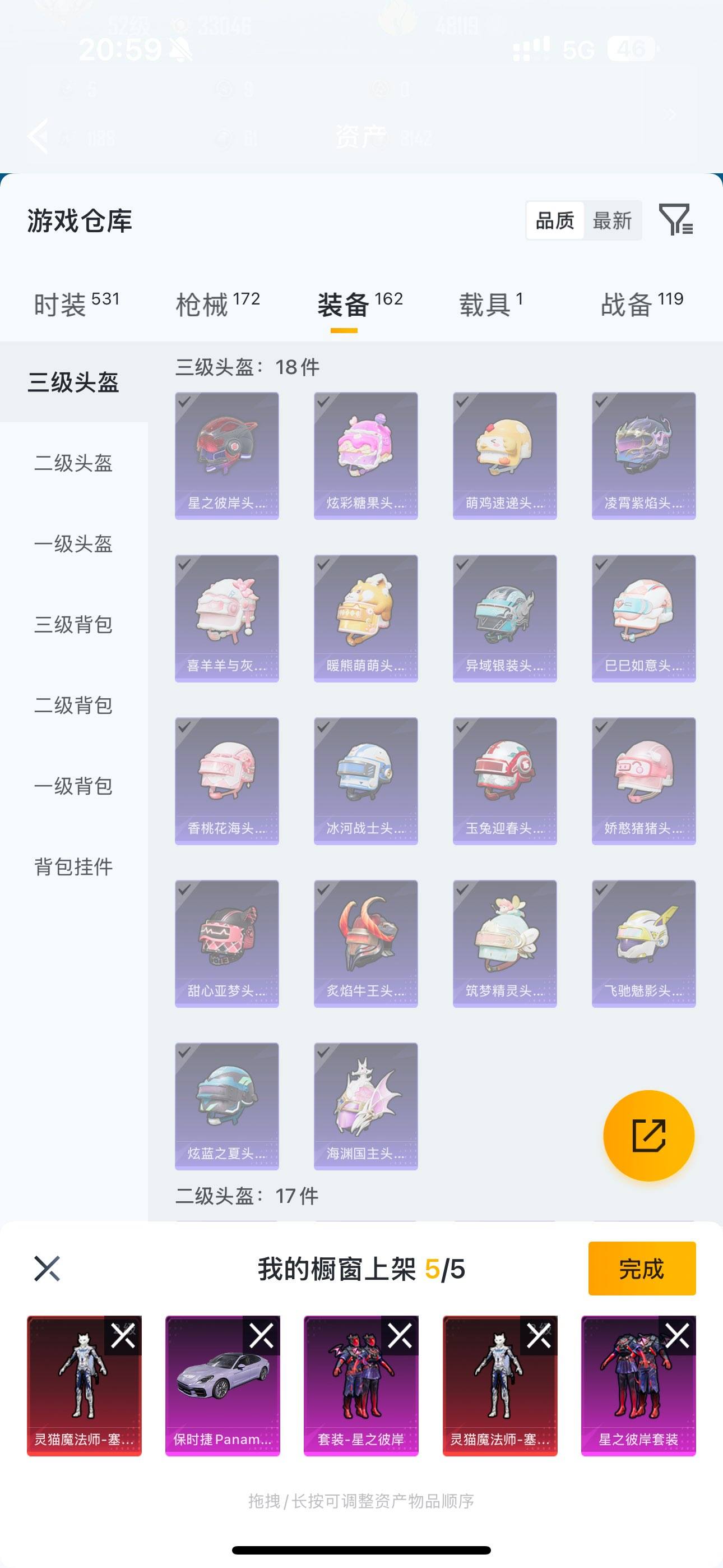The height and width of the screenshot is (1568, 723).
Task: Sort items by 最新
Action: (x=612, y=220)
